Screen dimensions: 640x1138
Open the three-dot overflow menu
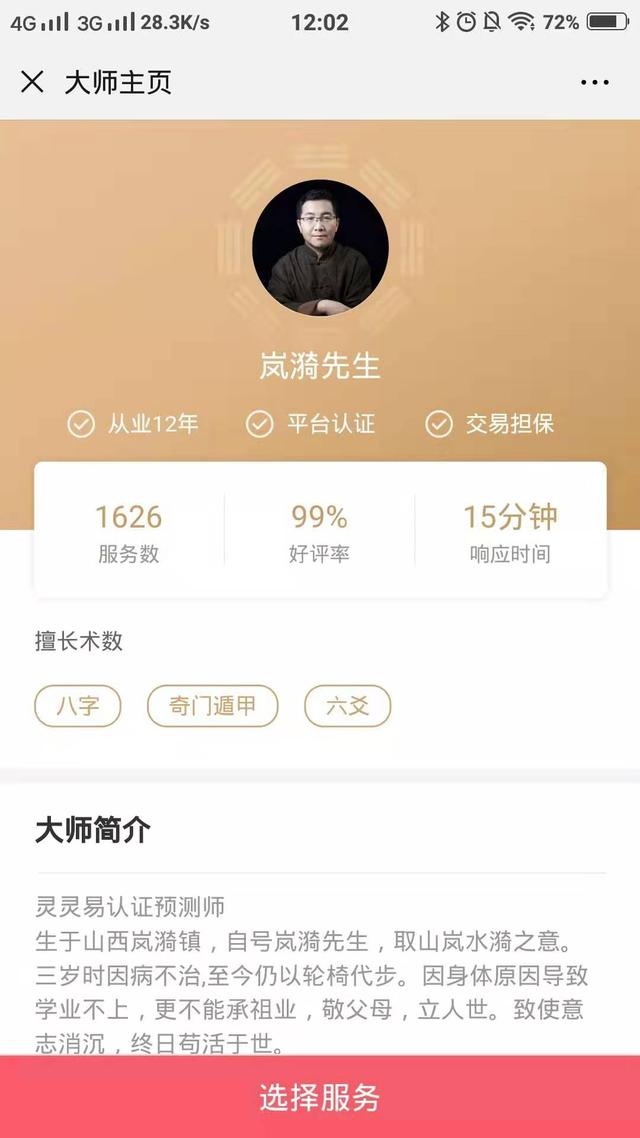coord(594,82)
